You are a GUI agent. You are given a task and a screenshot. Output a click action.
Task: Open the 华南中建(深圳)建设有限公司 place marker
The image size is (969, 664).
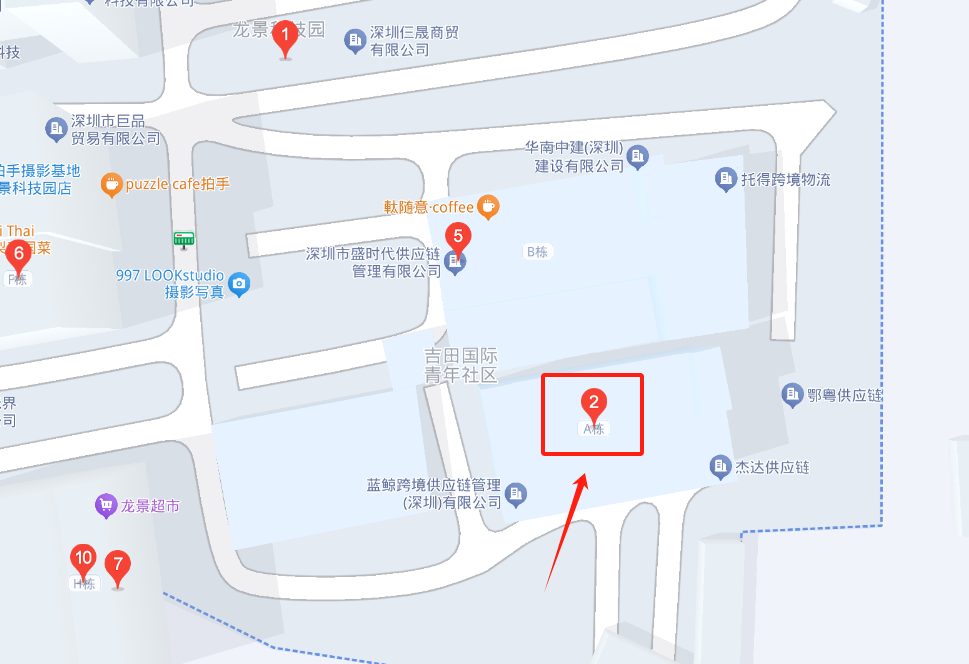pyautogui.click(x=638, y=157)
